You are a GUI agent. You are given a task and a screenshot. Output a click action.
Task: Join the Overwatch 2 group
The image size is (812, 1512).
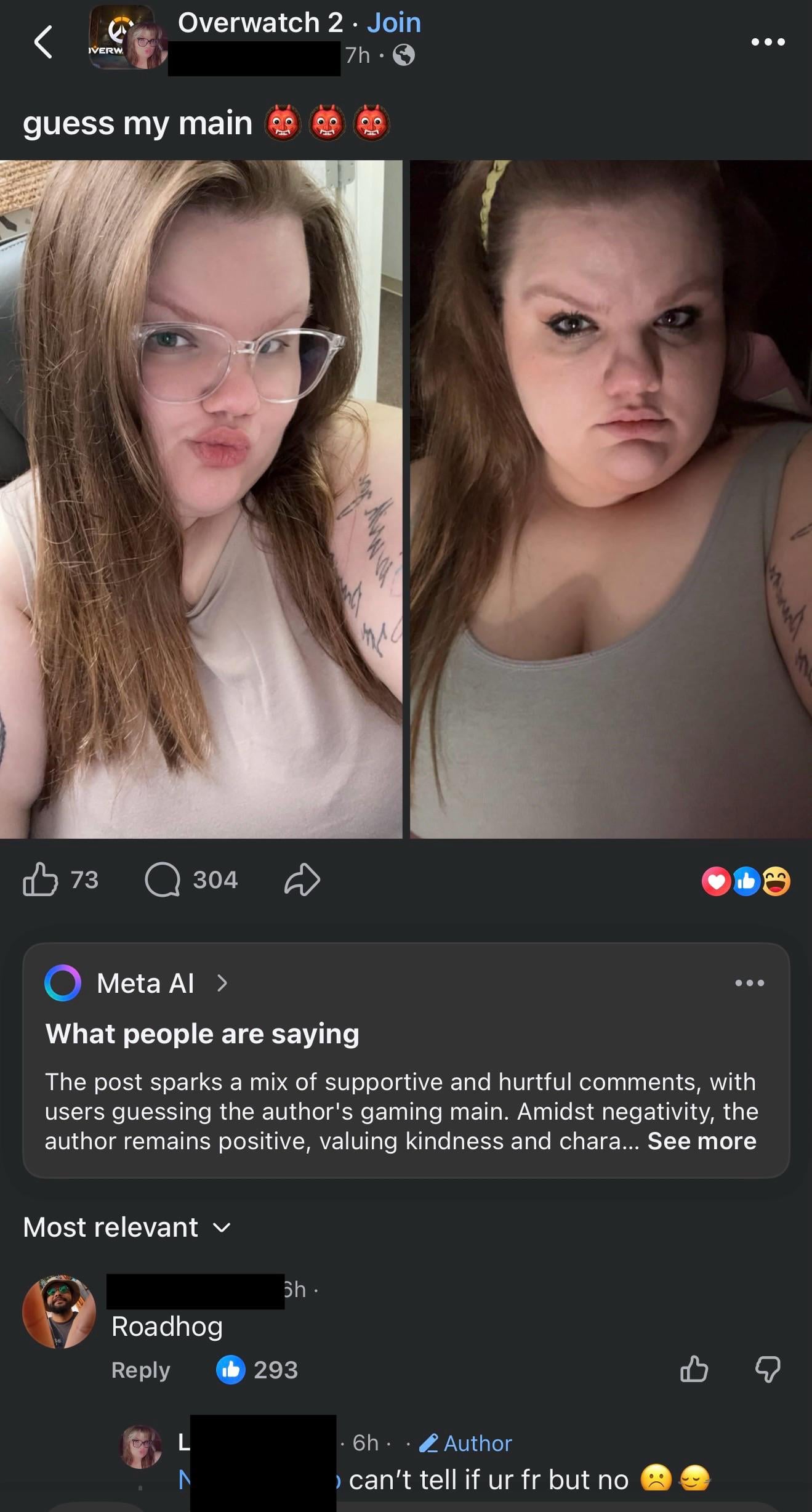[x=394, y=23]
